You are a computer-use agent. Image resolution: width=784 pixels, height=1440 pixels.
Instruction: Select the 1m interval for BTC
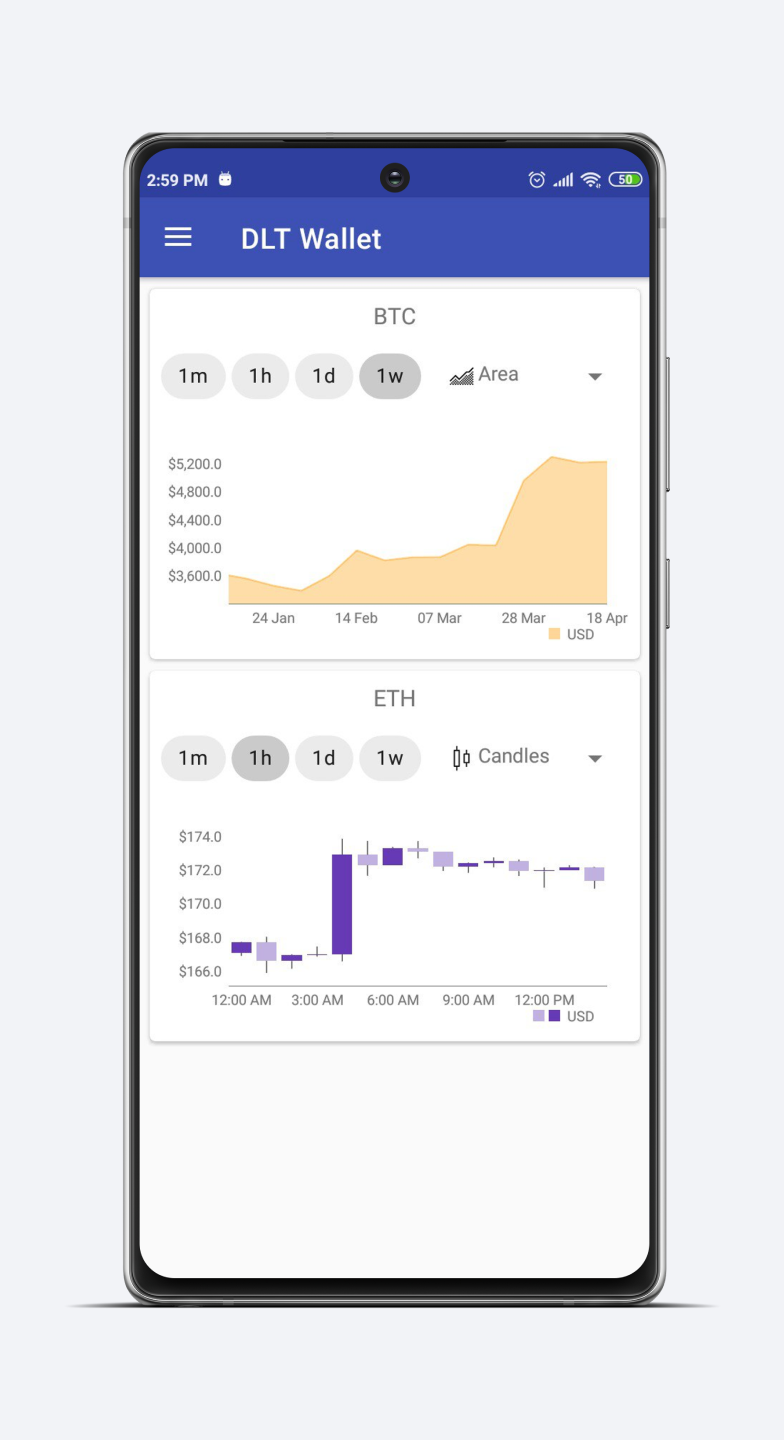point(193,376)
